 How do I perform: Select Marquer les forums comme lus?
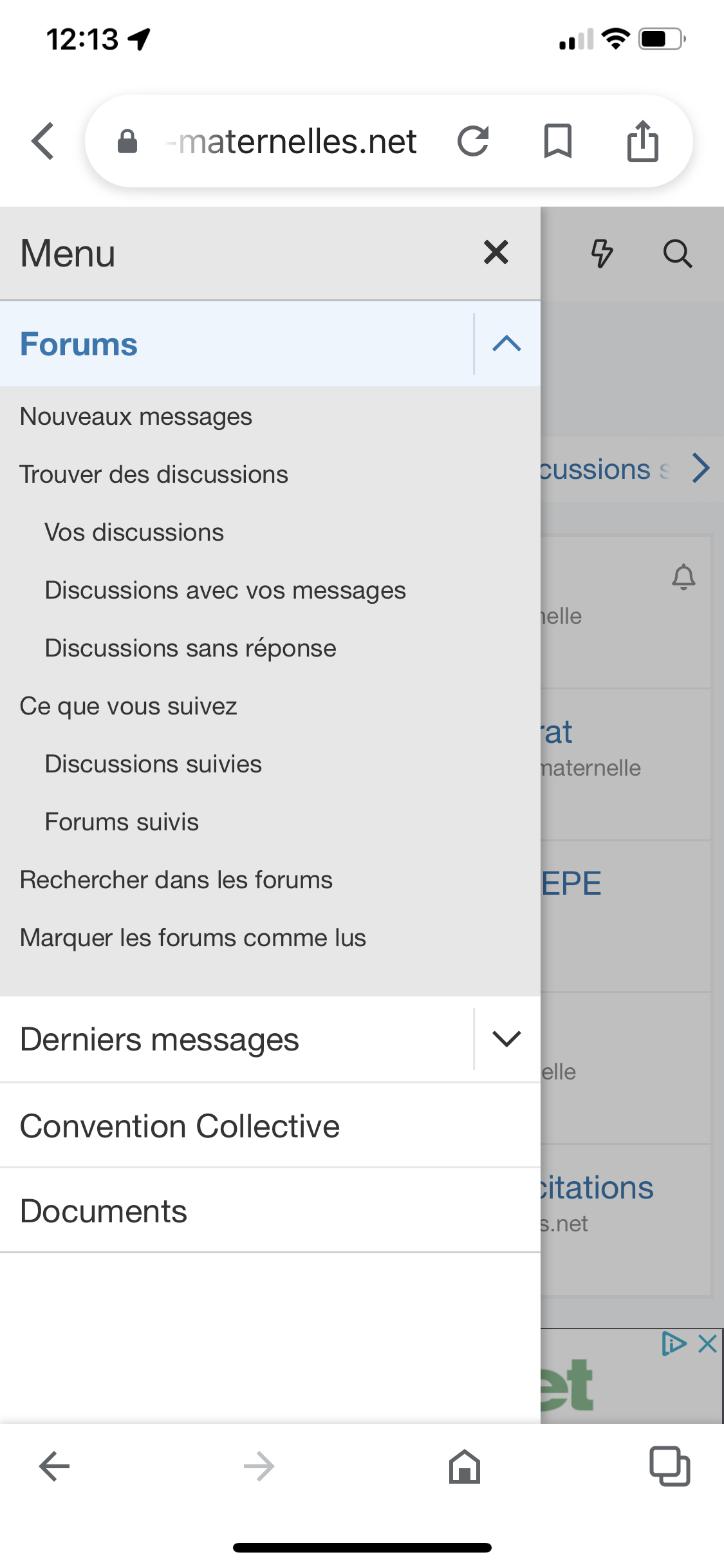point(193,938)
